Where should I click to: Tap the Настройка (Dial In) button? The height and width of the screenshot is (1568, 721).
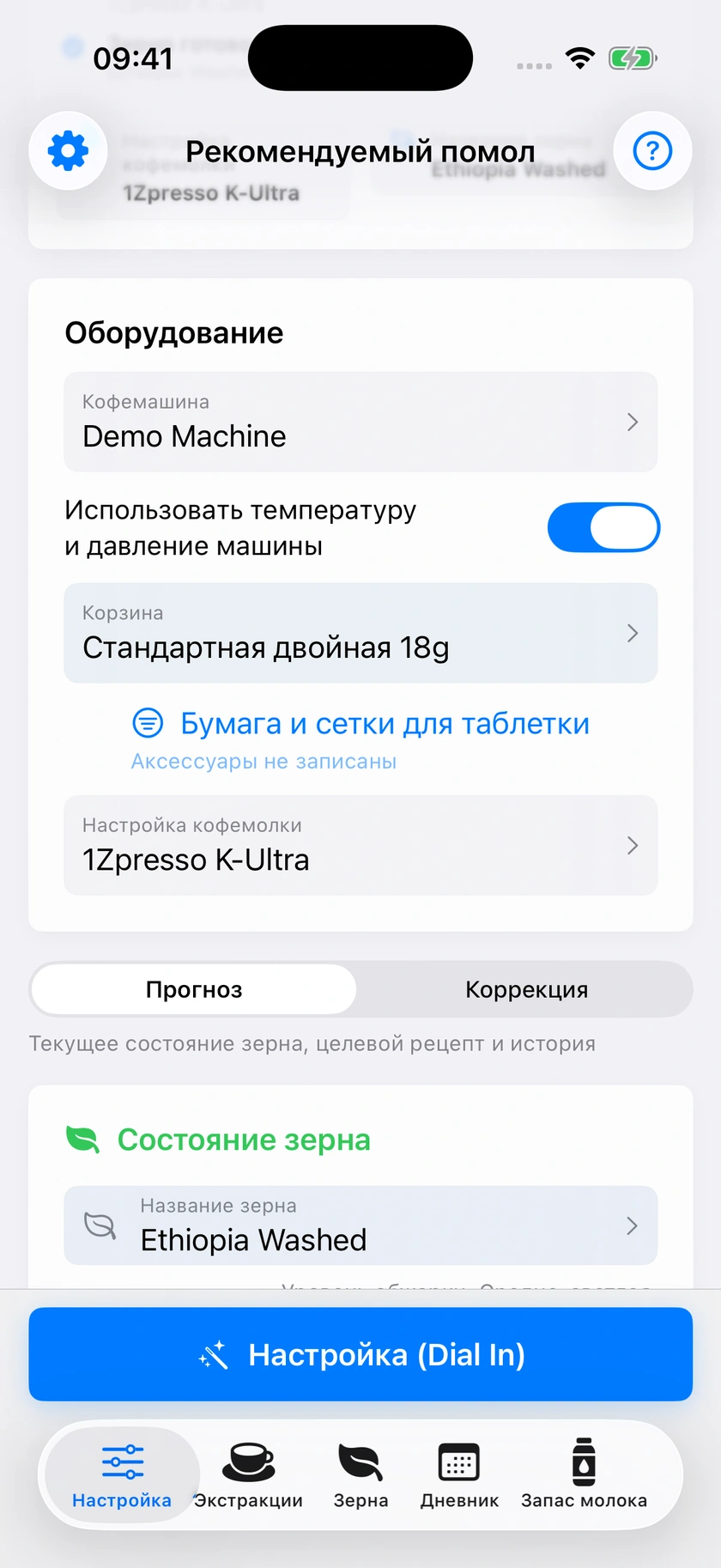coord(360,1354)
